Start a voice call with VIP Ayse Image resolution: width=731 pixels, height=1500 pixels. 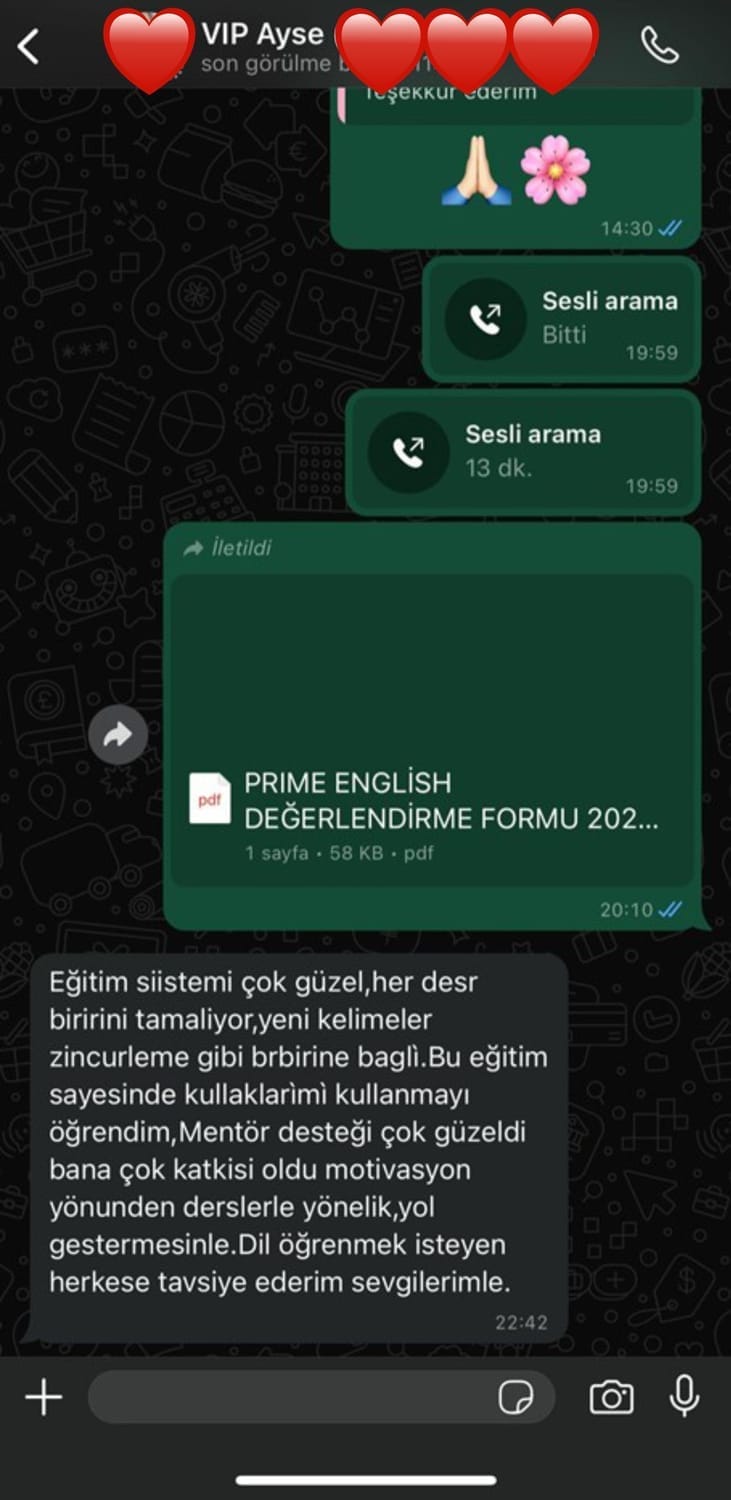coord(659,46)
